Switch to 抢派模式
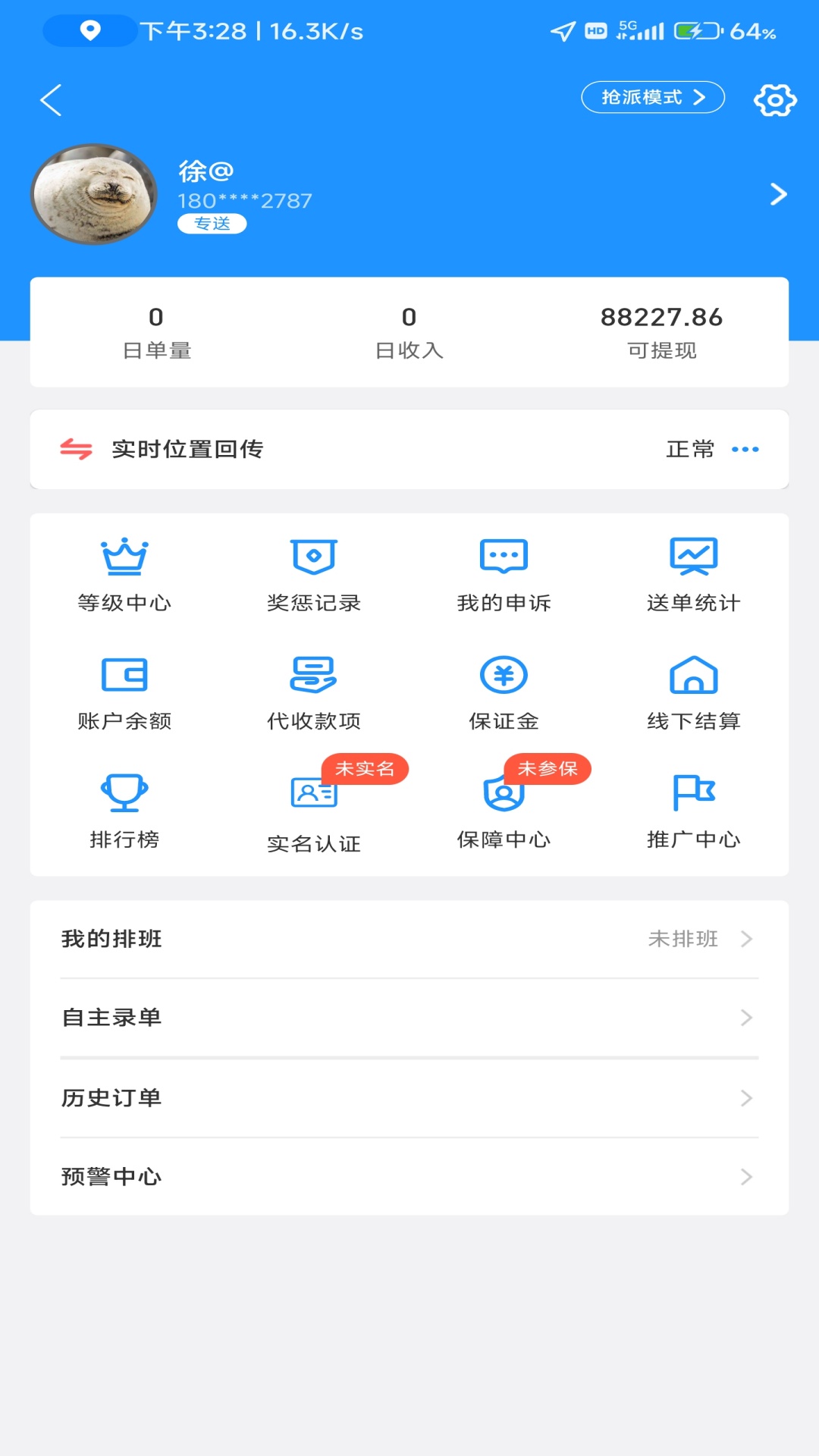 click(x=651, y=97)
